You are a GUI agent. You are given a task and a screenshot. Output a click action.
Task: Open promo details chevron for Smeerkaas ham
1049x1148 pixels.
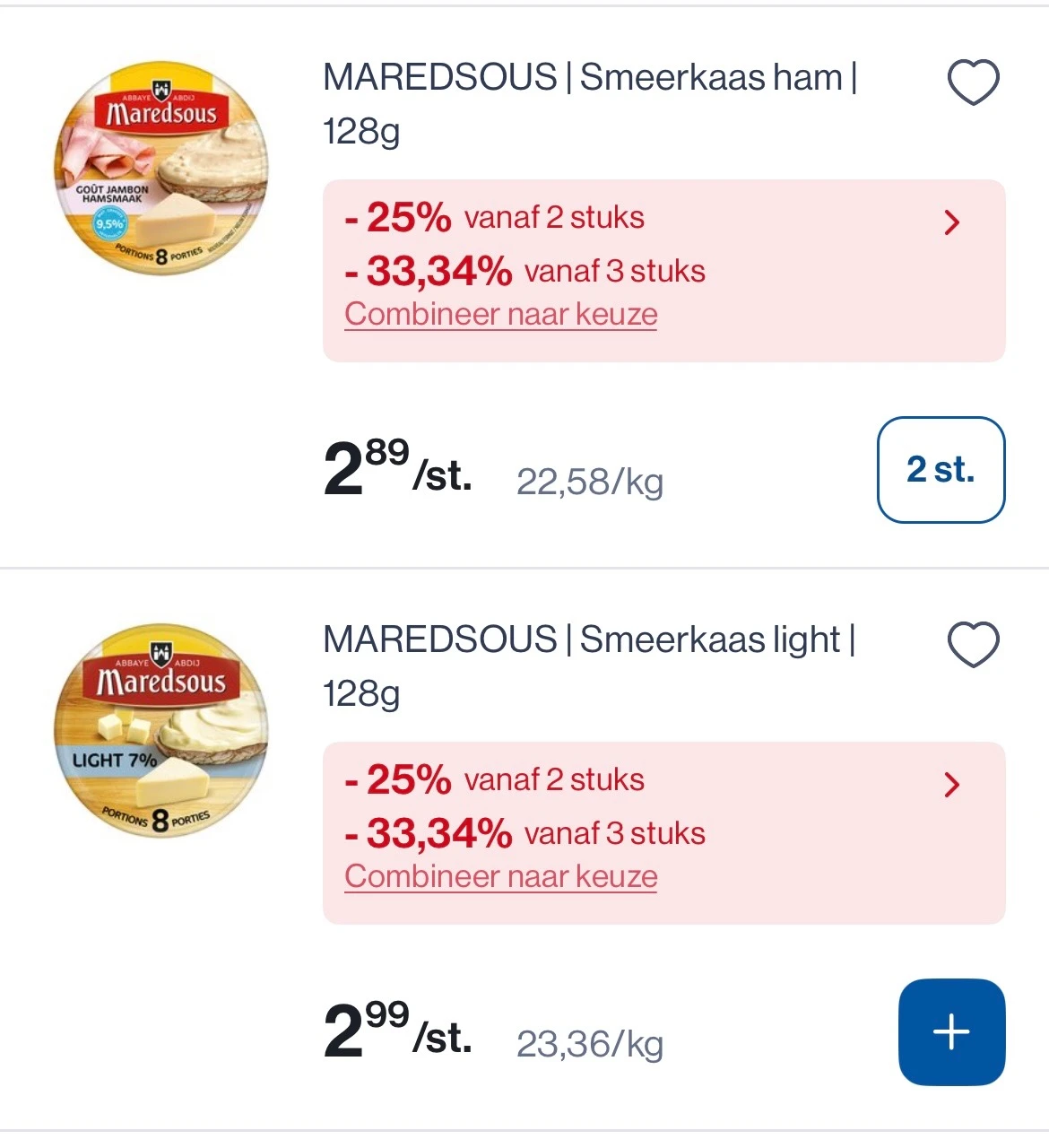click(952, 222)
